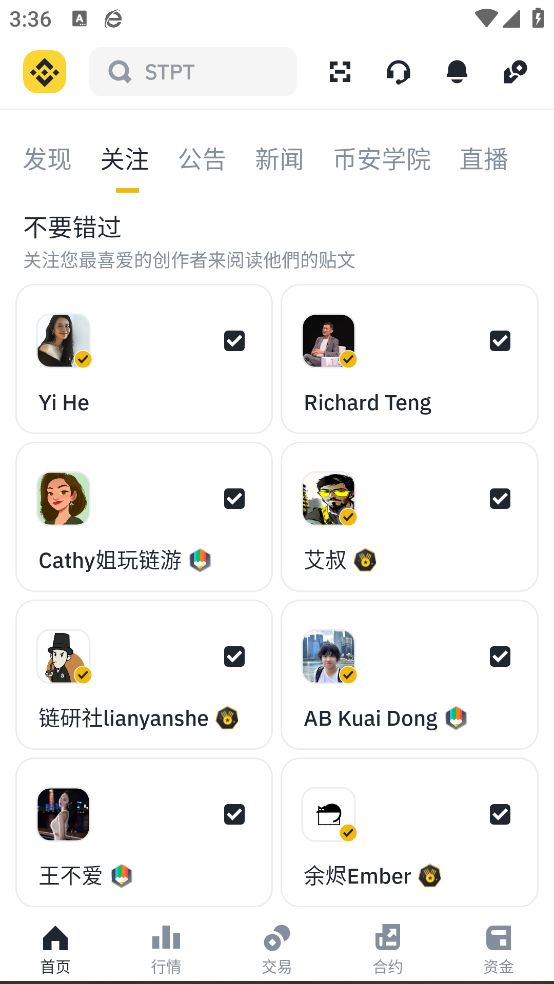
Task: Open the QR code scanner
Action: (340, 72)
